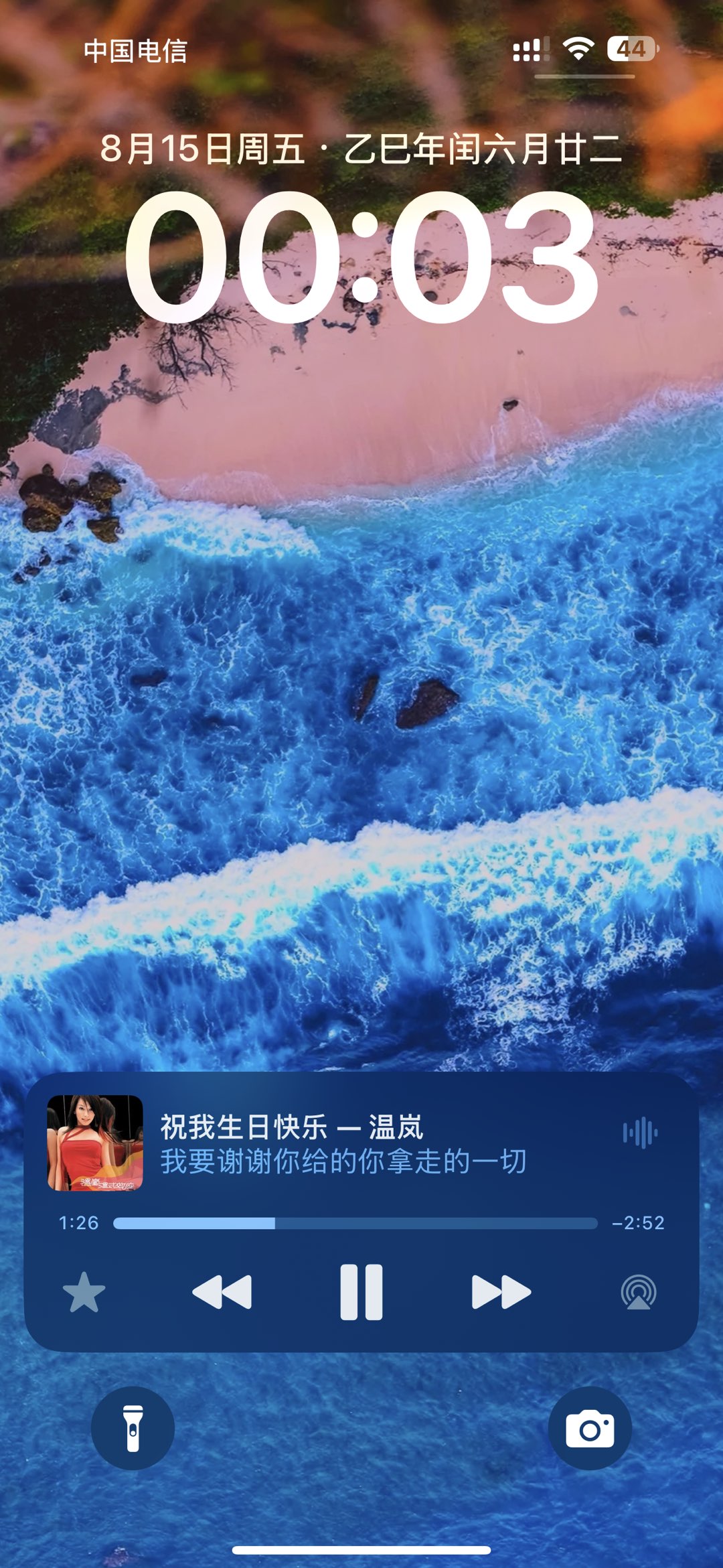Screen dimensions: 723x1568
Task: Open AirPlay output options
Action: 639,1292
